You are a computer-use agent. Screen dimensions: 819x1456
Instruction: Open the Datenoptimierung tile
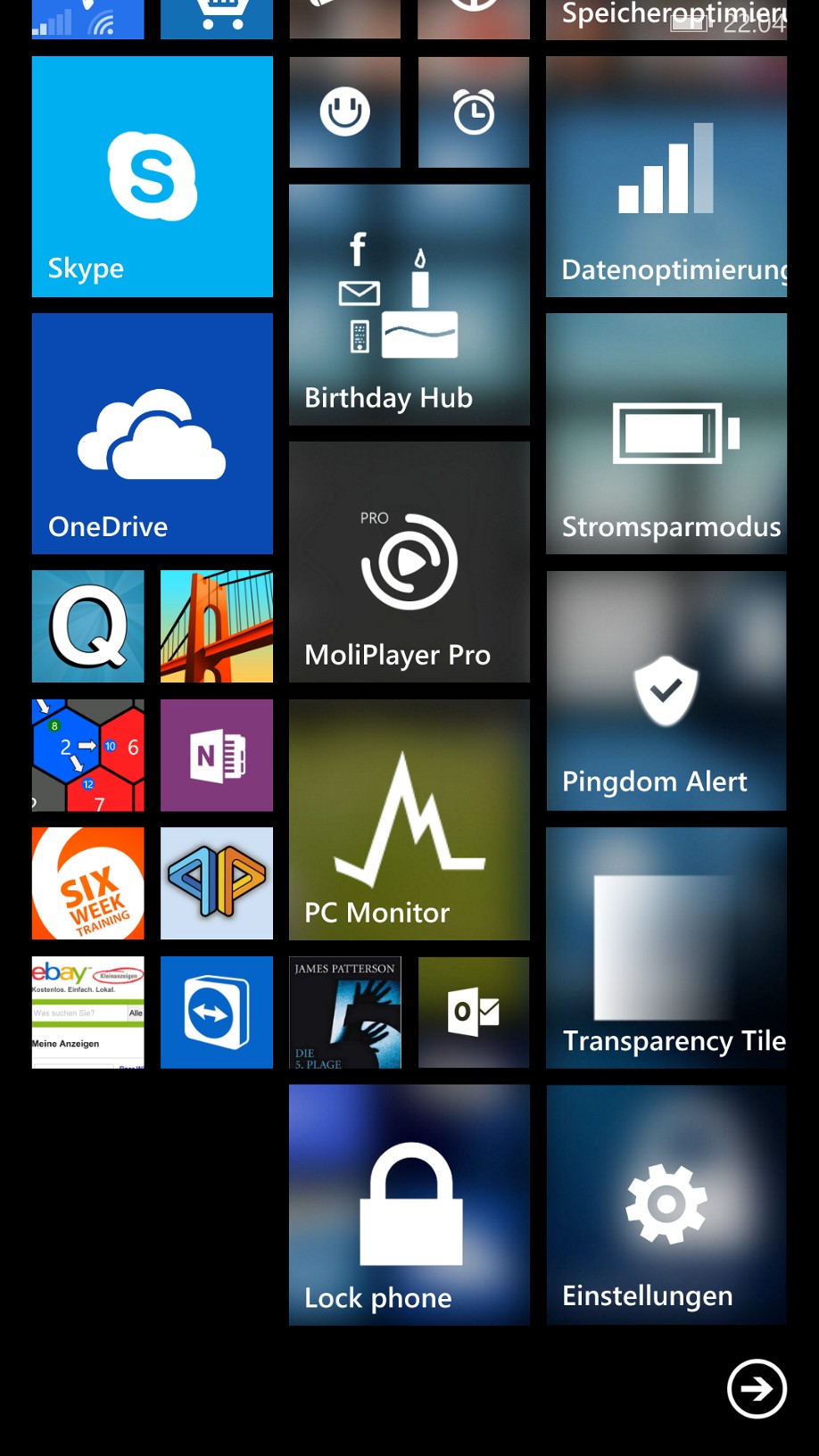click(666, 177)
